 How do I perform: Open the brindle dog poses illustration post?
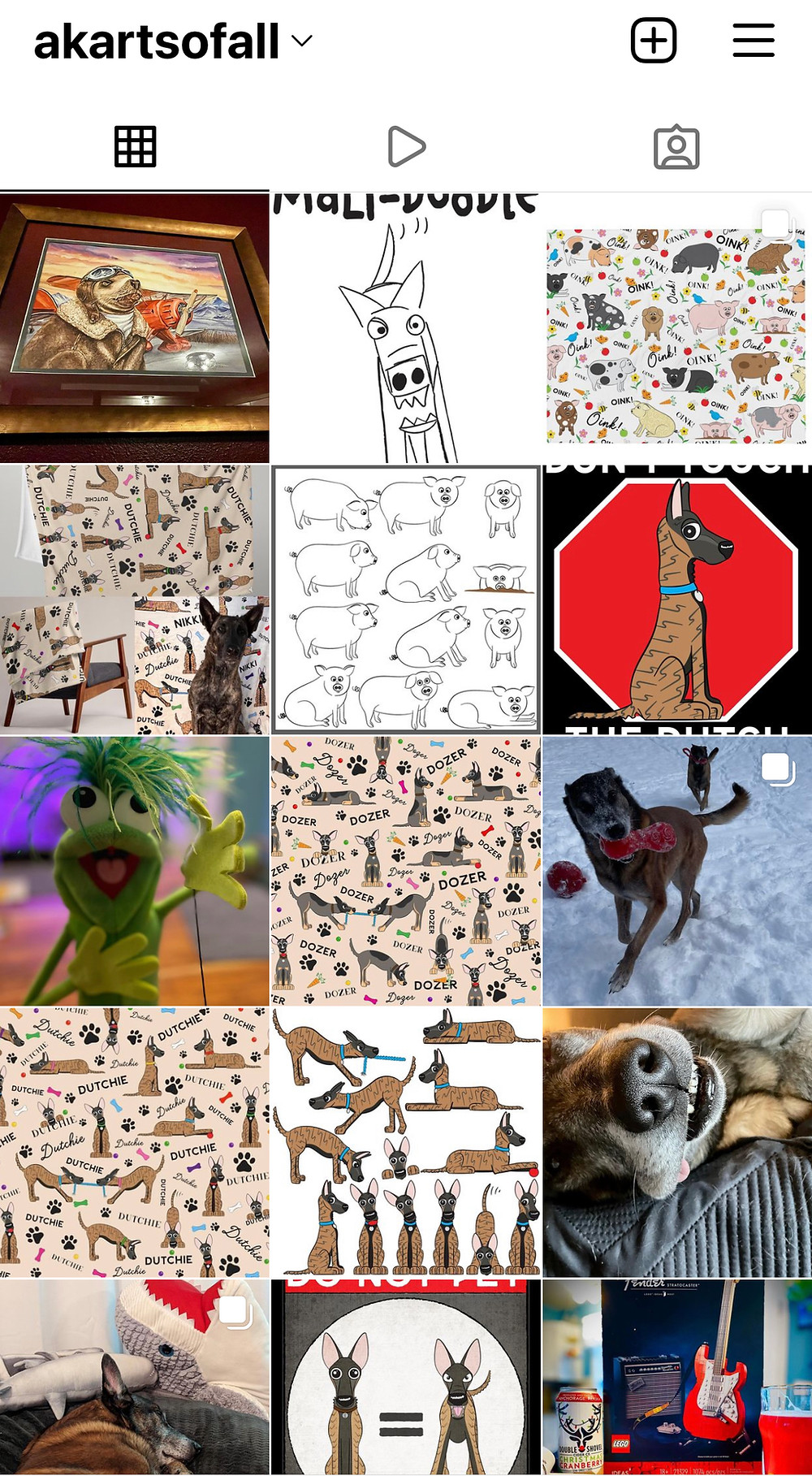[406, 1143]
